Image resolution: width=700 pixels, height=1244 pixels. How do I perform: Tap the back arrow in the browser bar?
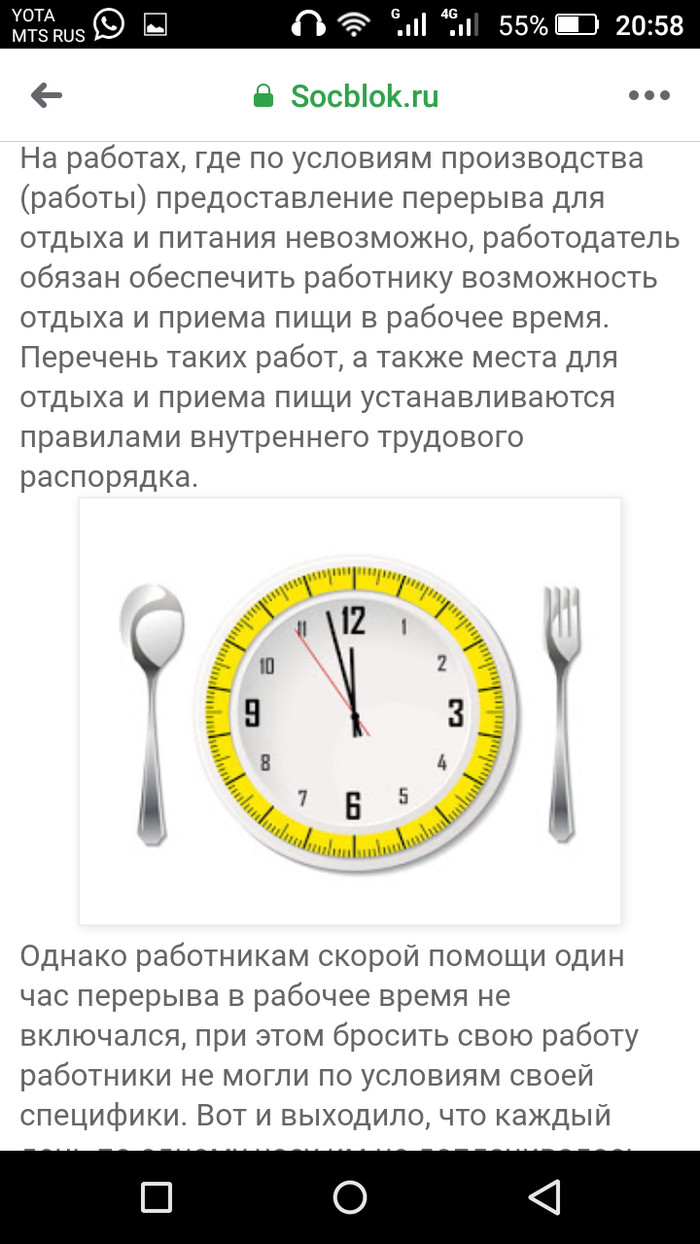tap(46, 96)
